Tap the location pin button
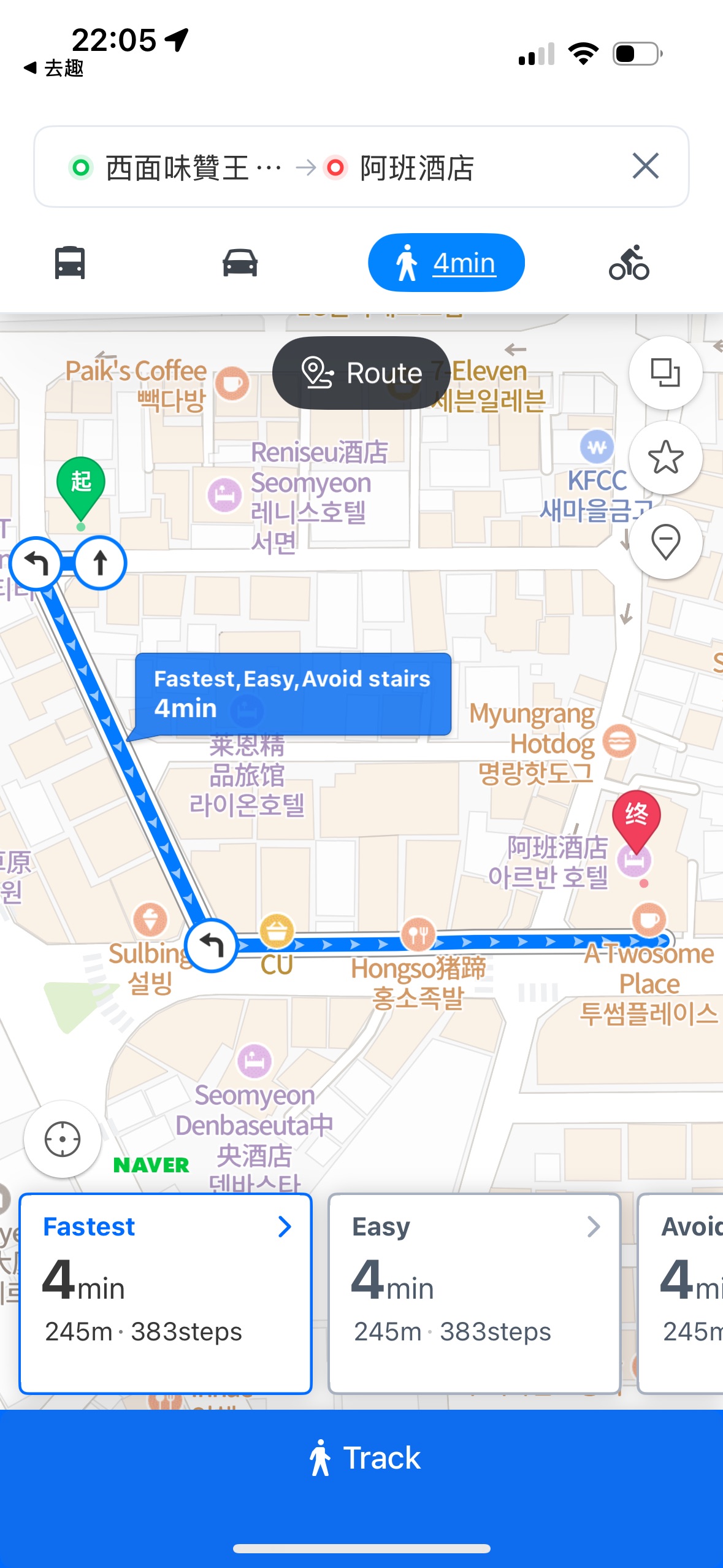 tap(665, 542)
